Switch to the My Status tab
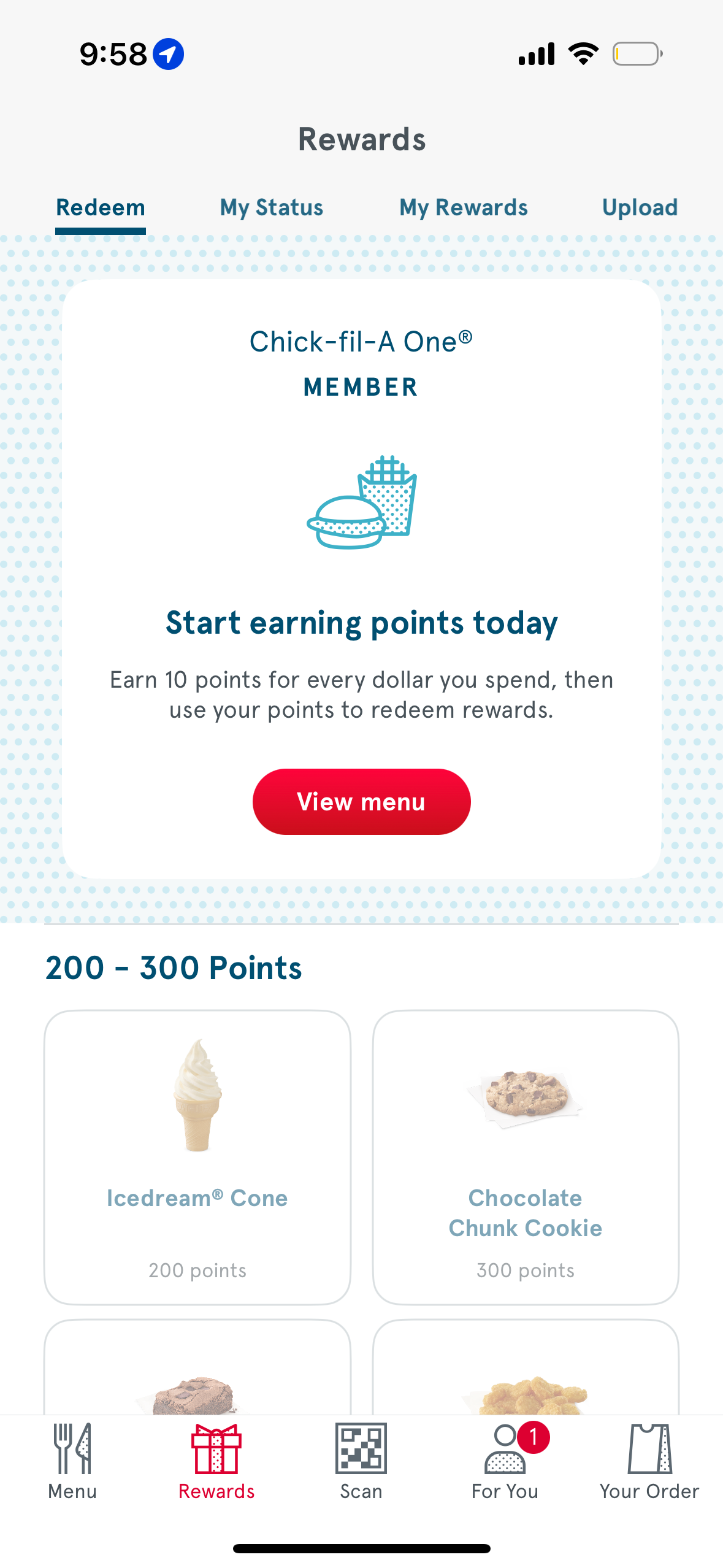 (270, 207)
